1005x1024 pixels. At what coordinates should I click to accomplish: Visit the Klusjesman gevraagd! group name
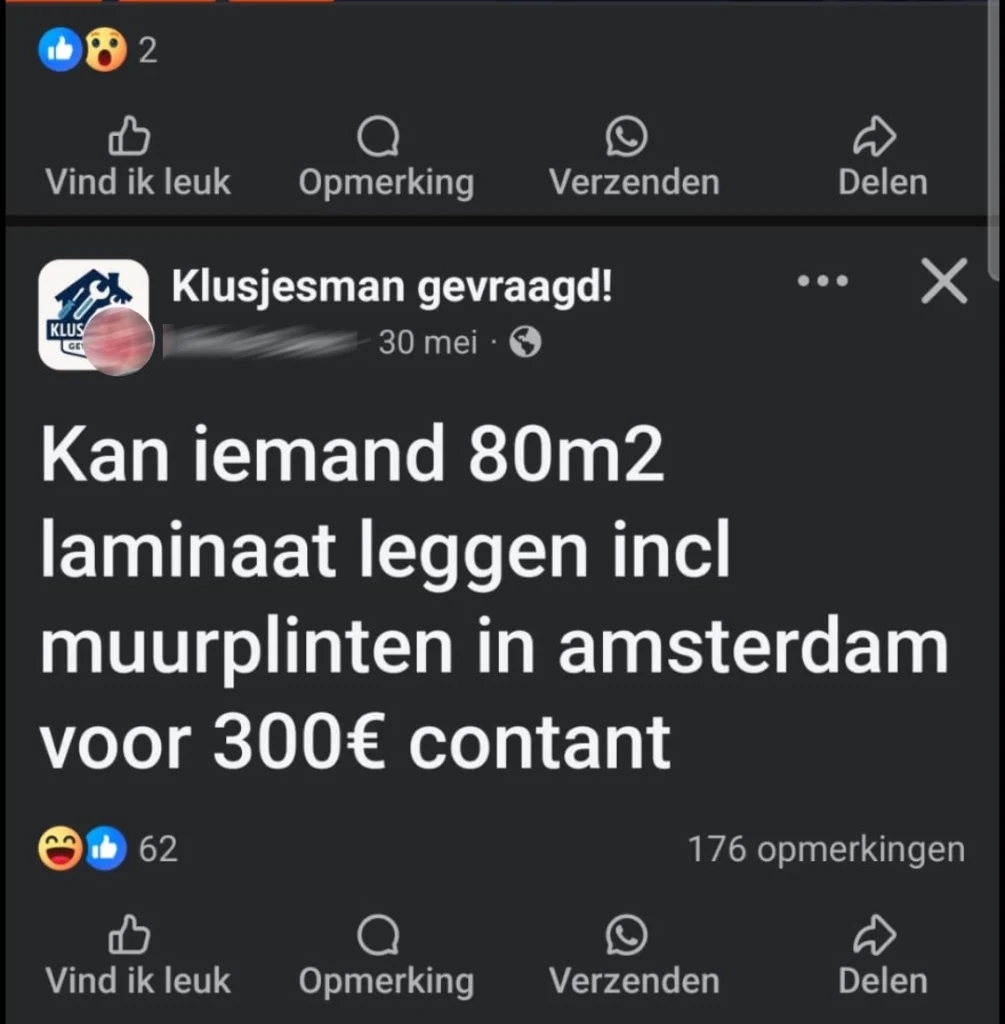[393, 285]
